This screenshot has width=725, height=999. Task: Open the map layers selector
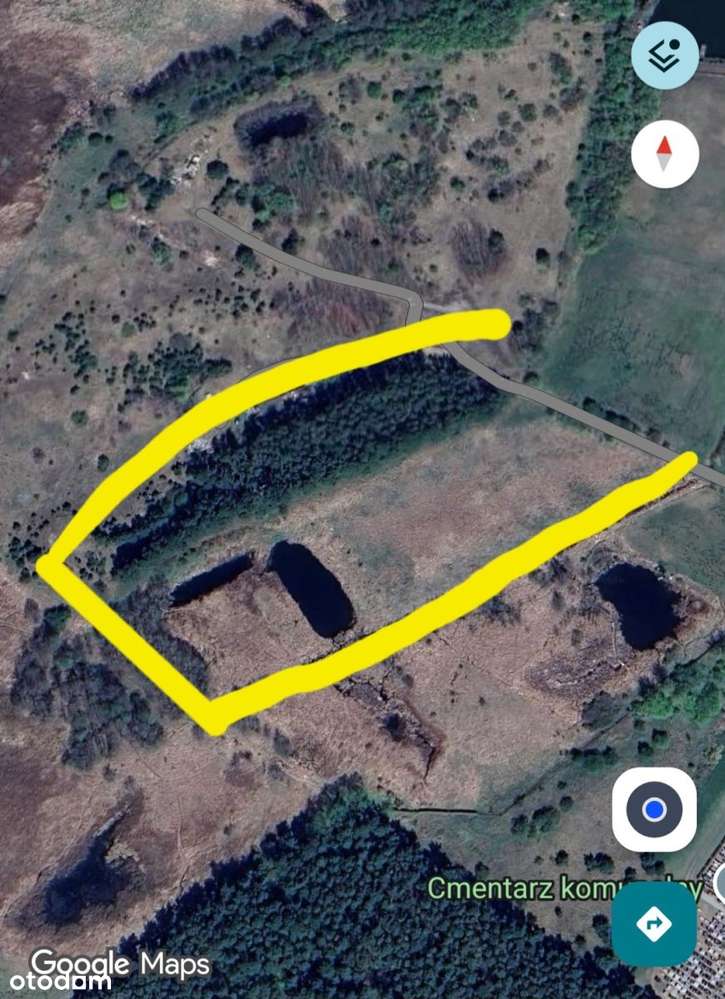665,56
